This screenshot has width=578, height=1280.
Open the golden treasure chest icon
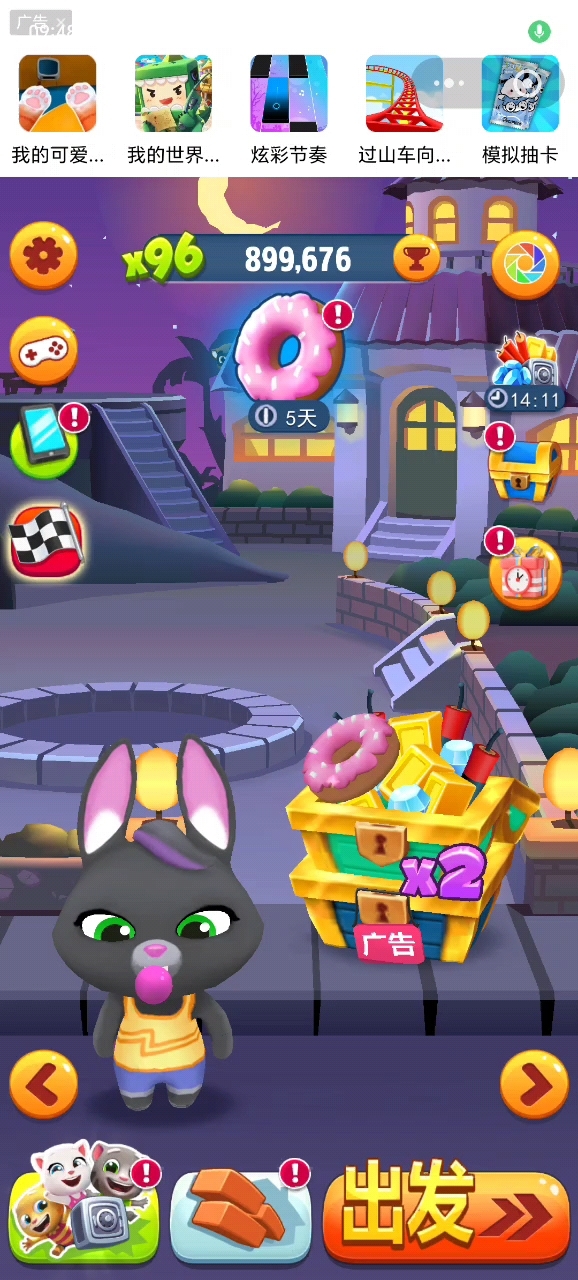[x=523, y=462]
